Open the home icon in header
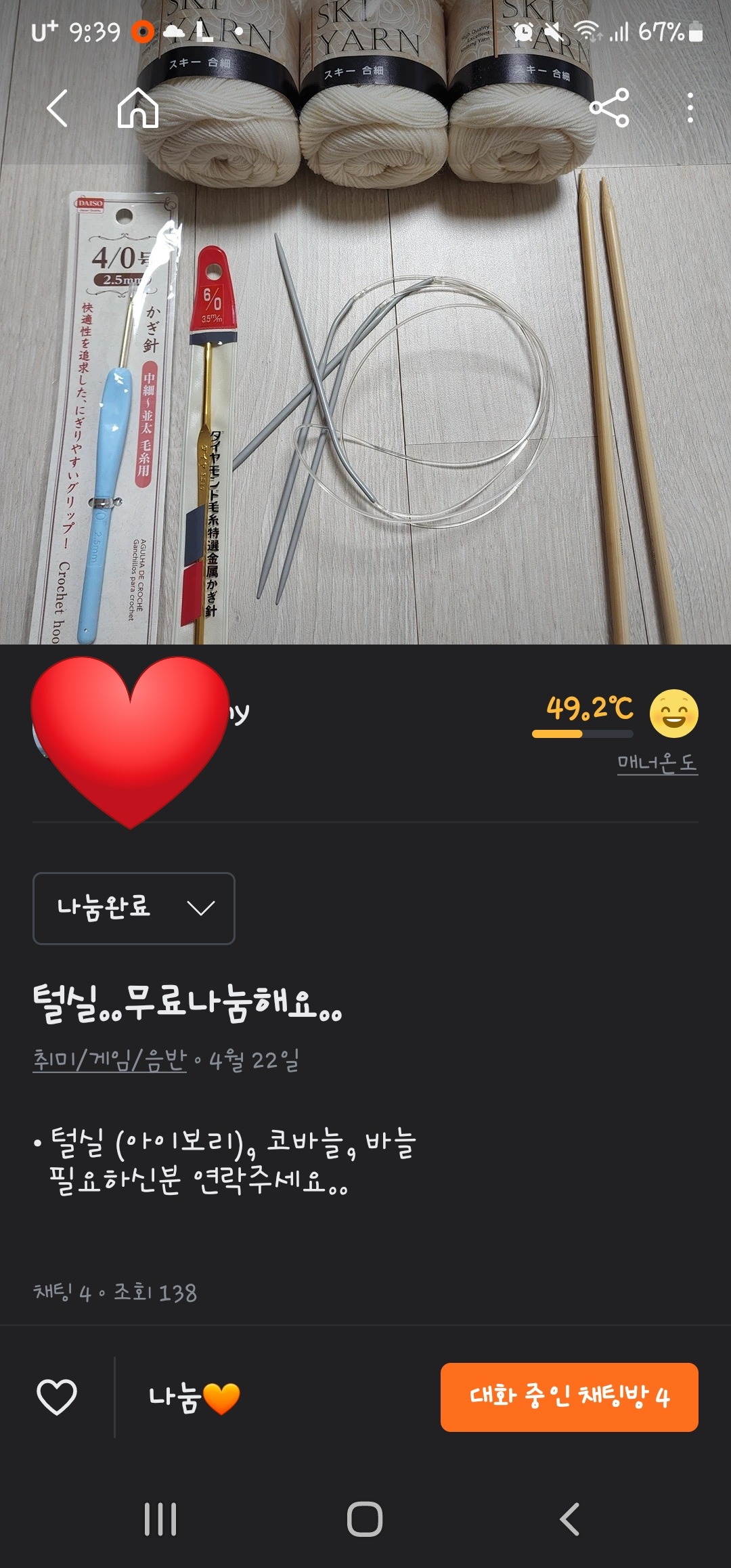 [138, 108]
